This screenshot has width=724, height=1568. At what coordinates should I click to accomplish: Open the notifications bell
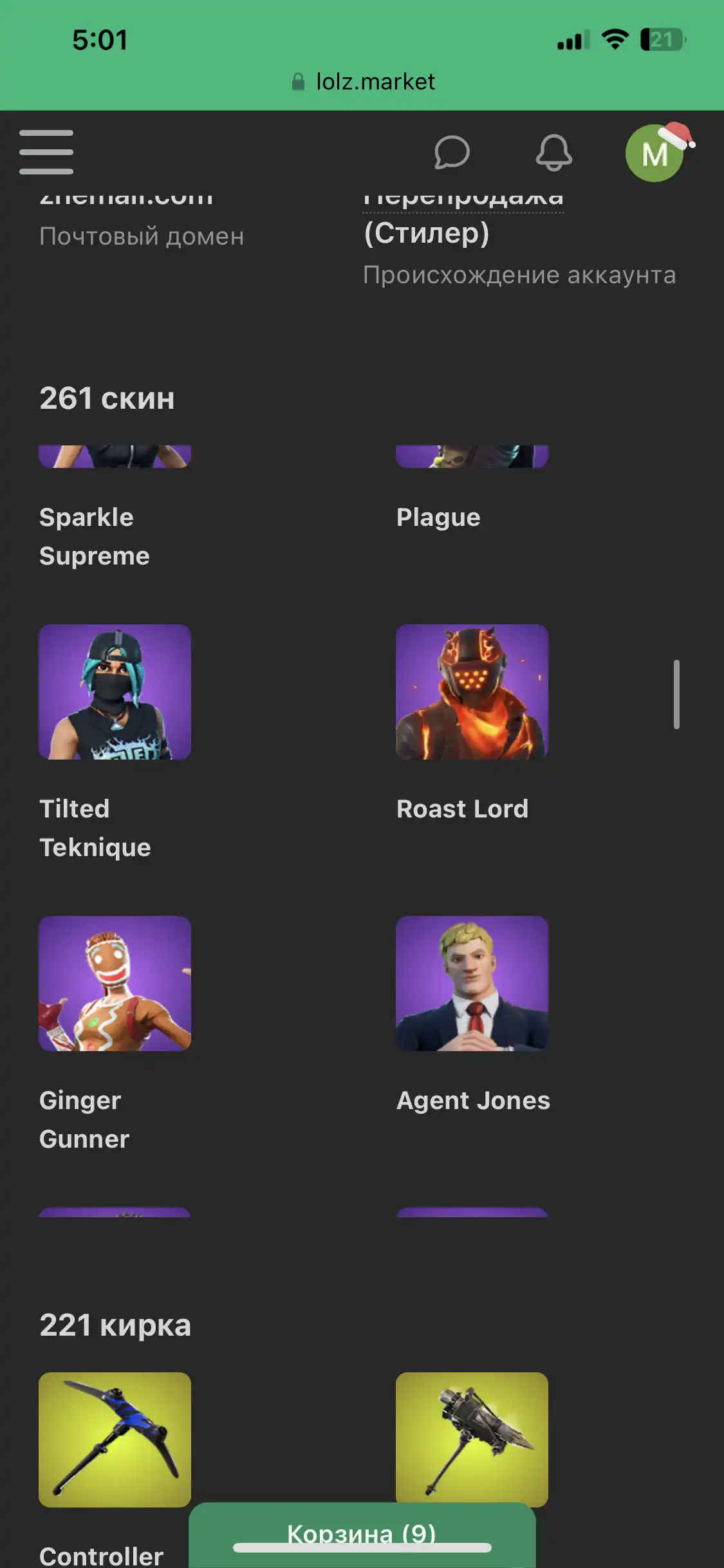point(554,153)
